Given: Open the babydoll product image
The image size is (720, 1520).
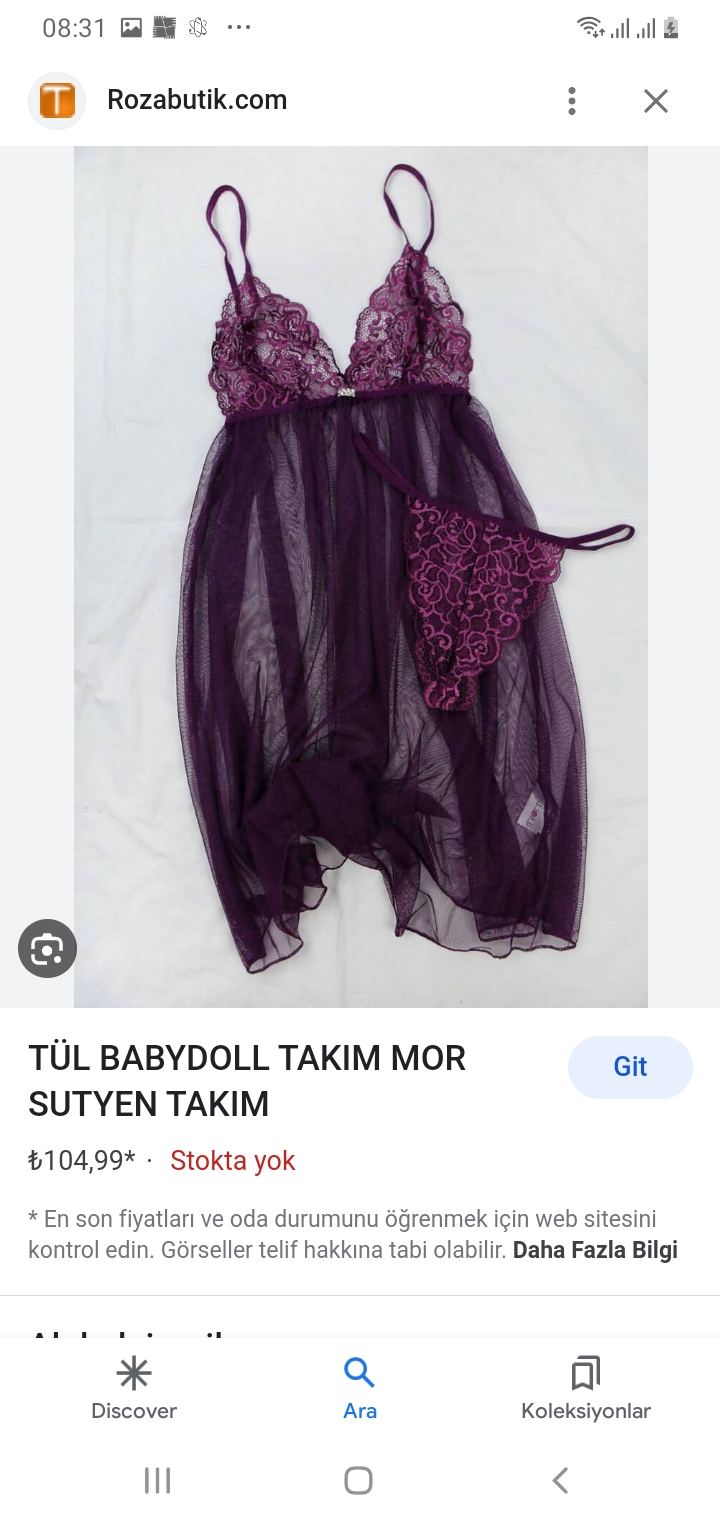Looking at the screenshot, I should pos(360,577).
